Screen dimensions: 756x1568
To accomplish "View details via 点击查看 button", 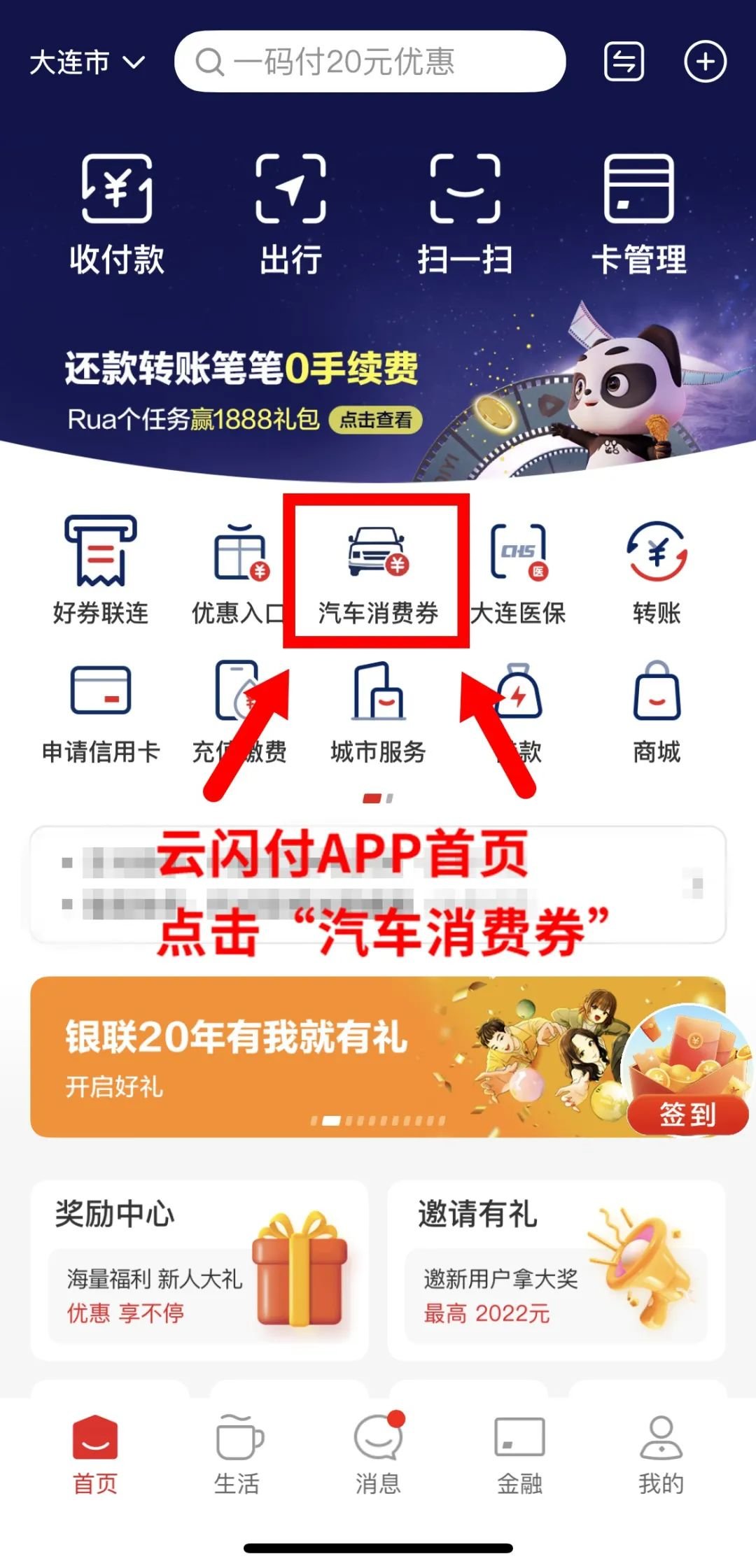I will point(376,420).
